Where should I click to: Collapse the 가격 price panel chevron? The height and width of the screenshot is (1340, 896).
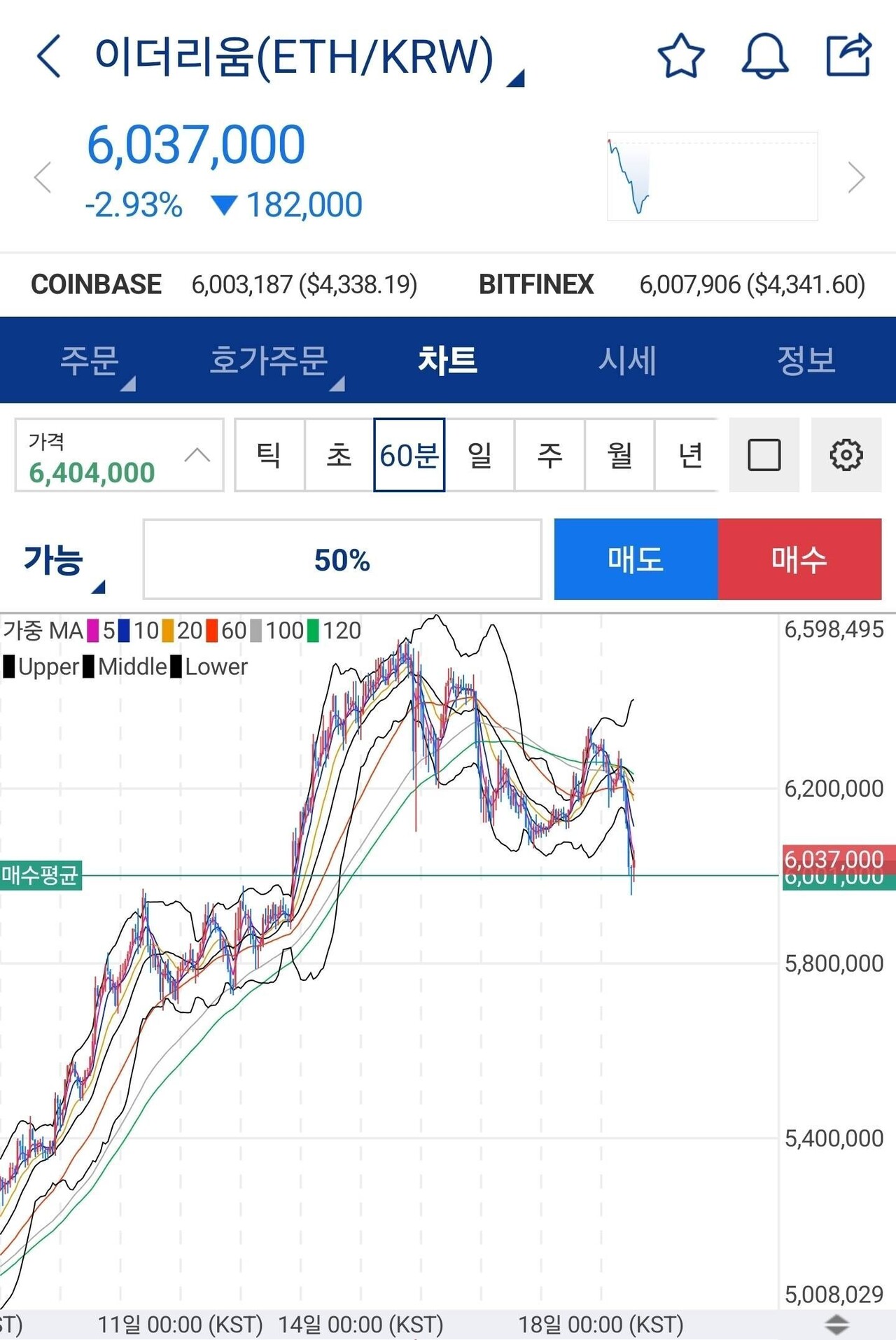click(199, 454)
